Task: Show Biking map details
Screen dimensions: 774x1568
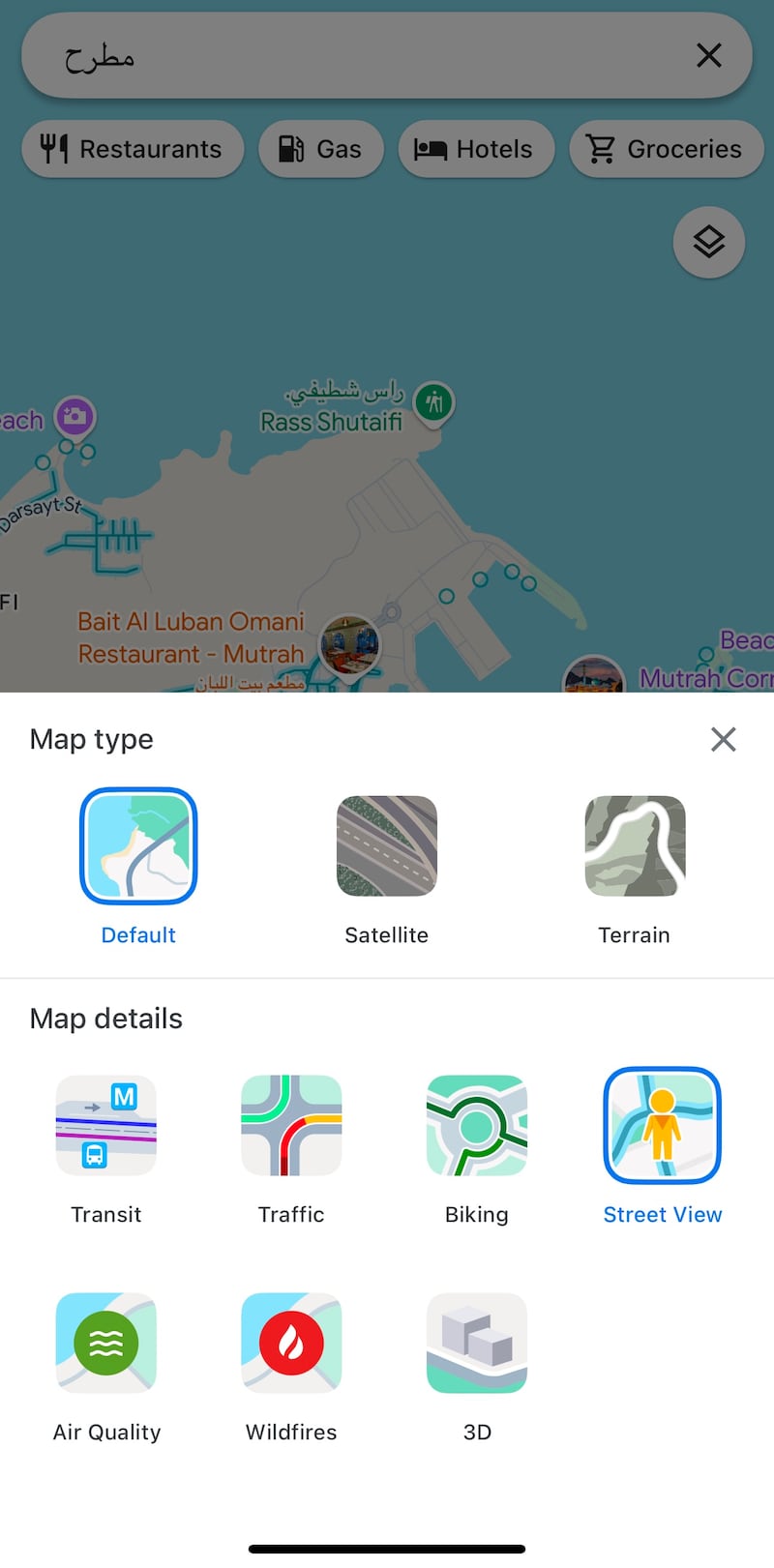Action: [x=477, y=1126]
